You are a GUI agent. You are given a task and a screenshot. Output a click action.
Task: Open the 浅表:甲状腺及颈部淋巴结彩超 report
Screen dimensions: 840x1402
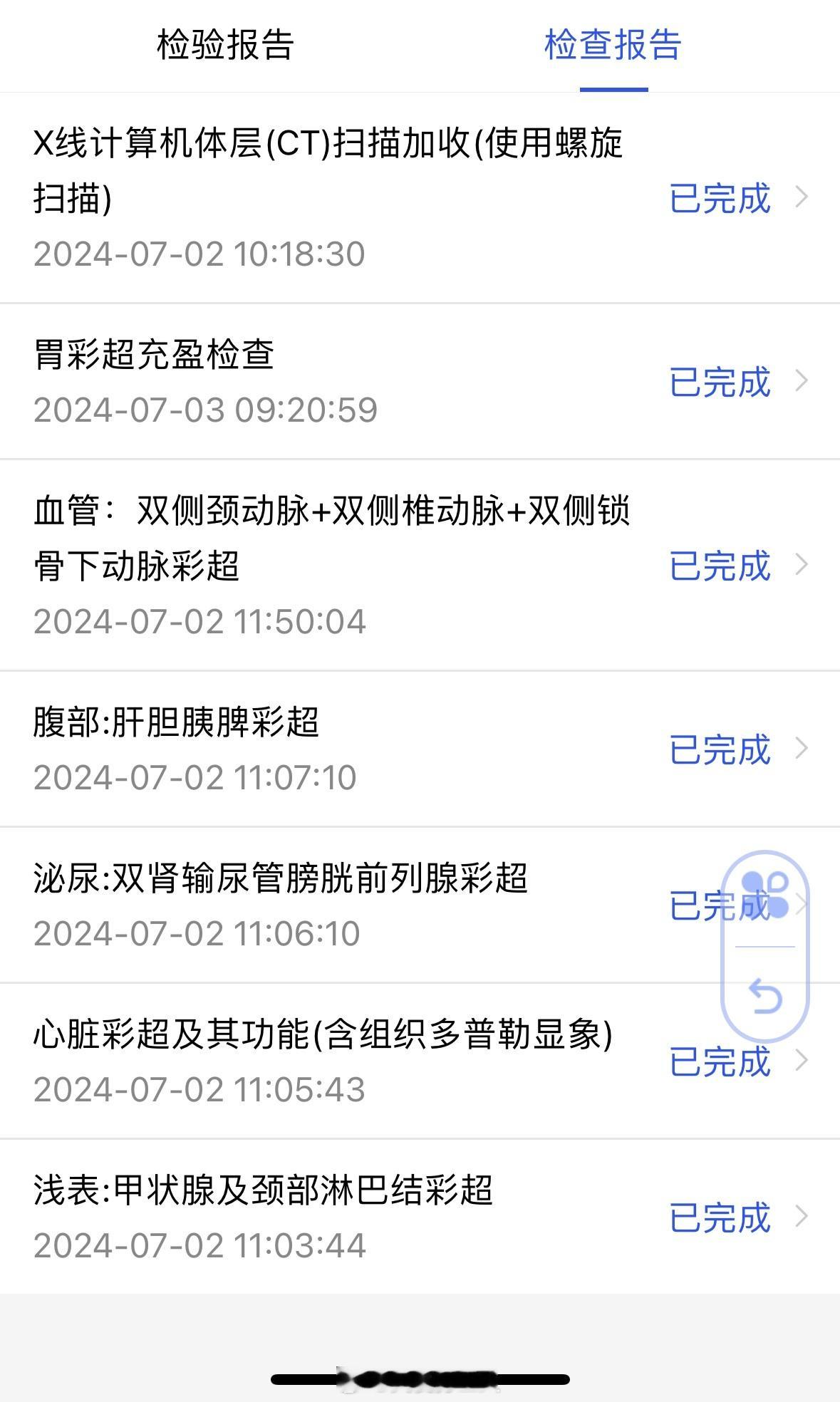tap(420, 1217)
